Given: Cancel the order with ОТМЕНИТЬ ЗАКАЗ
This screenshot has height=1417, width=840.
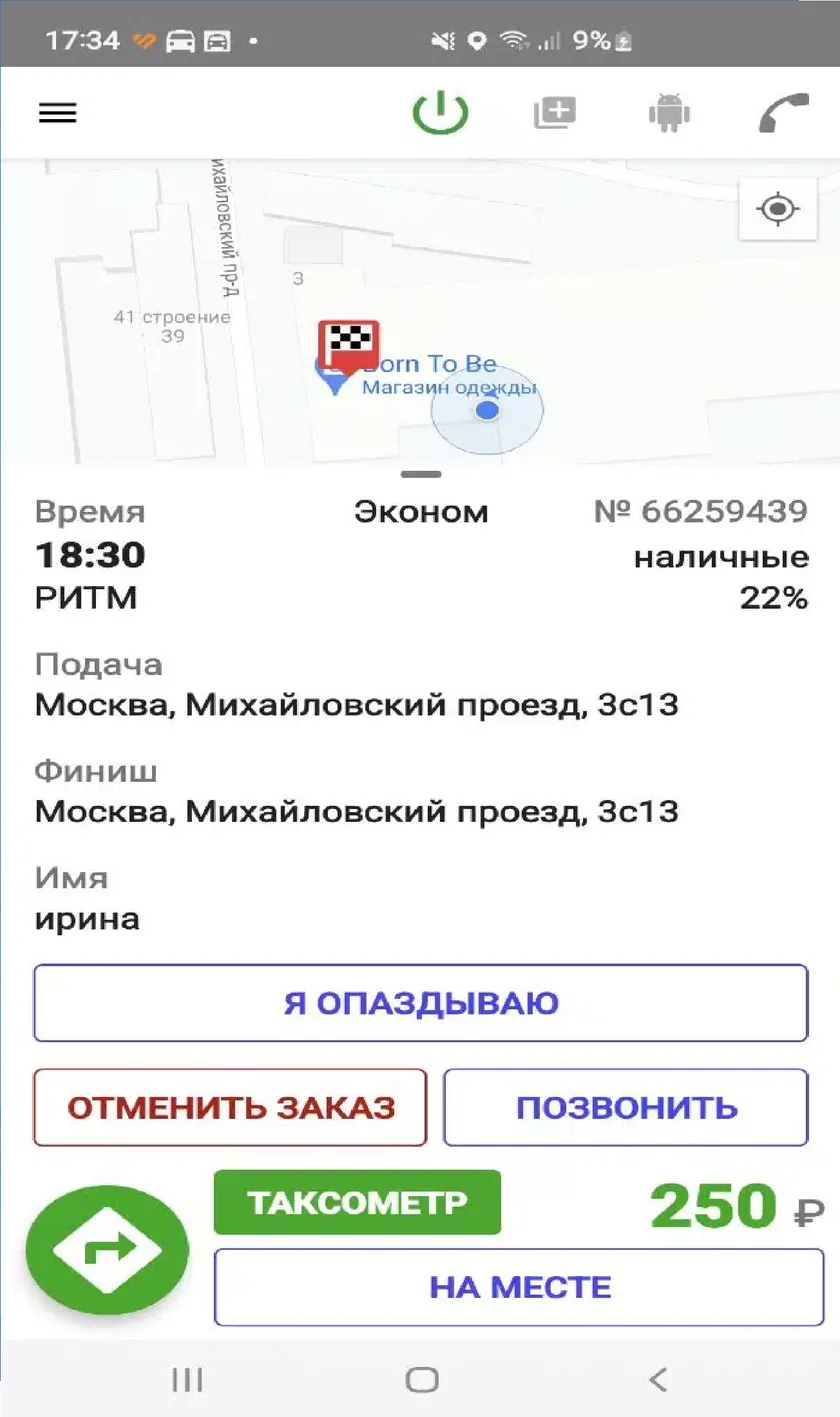Looking at the screenshot, I should click(230, 1107).
